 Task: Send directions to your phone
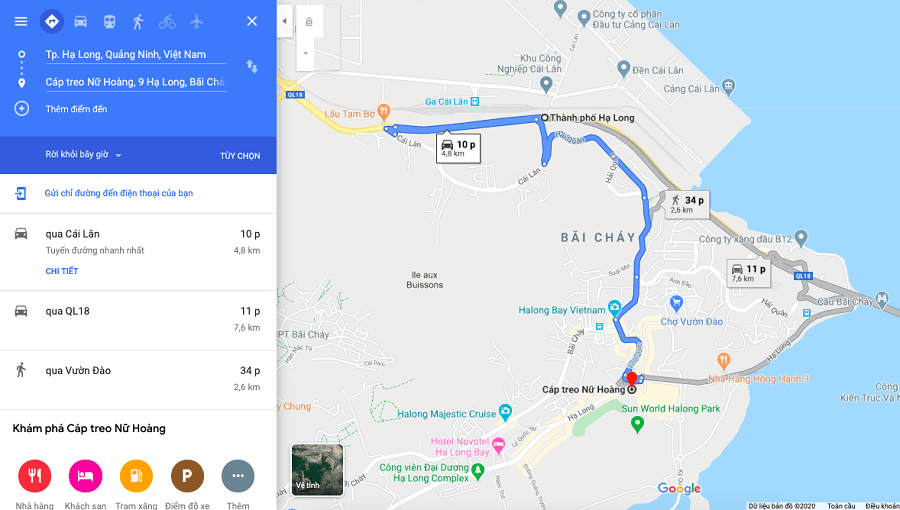click(x=118, y=193)
